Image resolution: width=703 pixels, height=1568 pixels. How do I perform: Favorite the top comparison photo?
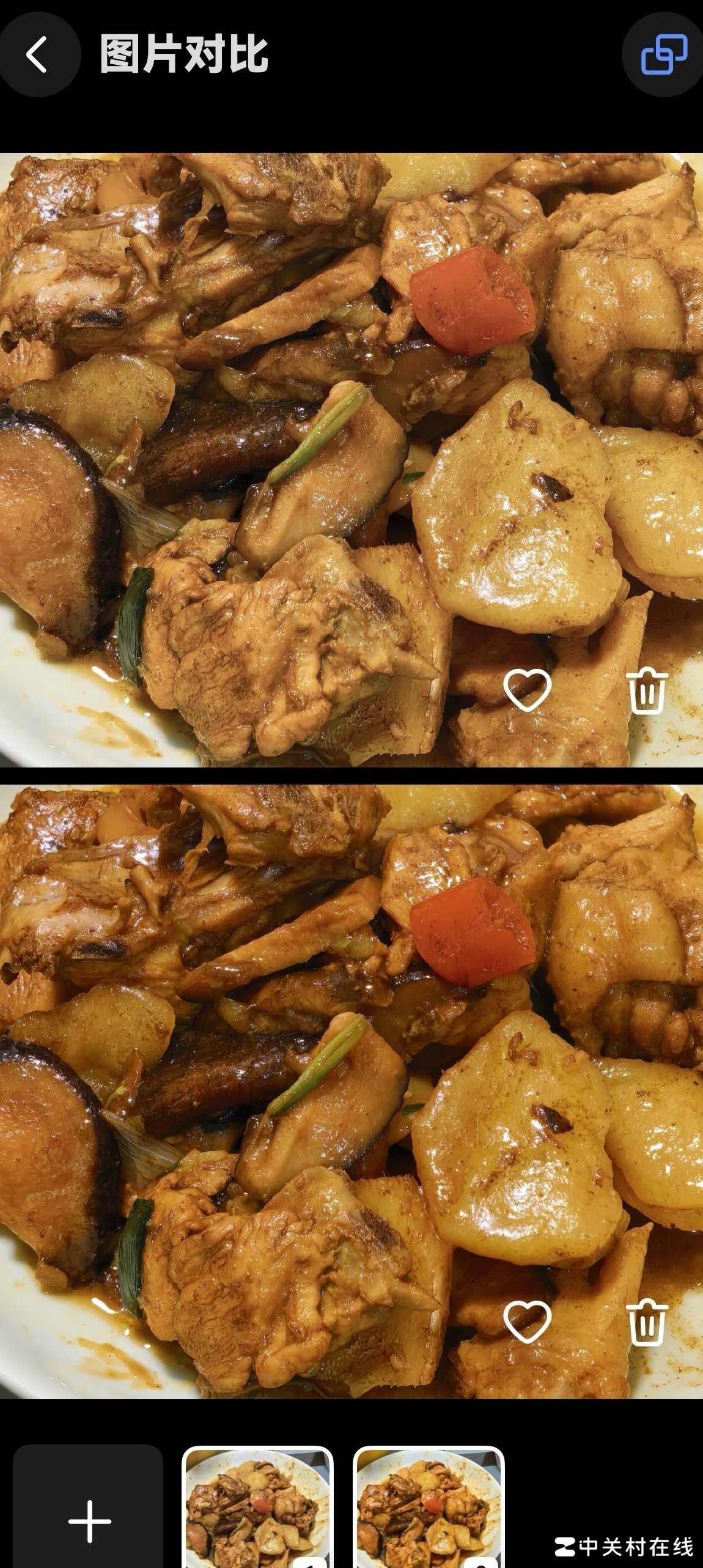527,690
